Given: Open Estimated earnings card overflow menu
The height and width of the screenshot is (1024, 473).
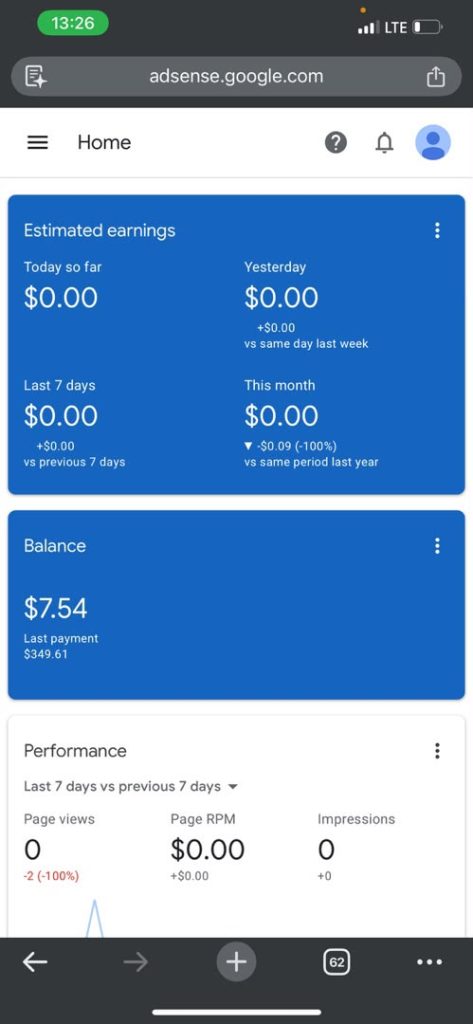Looking at the screenshot, I should 437,231.
